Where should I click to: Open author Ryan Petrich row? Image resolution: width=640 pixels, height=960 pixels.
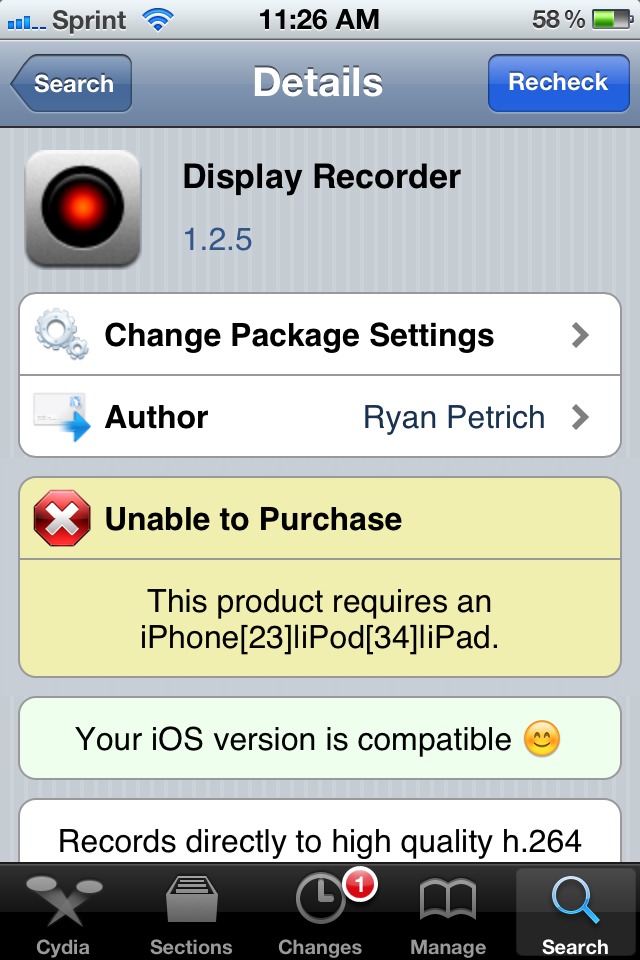[x=320, y=417]
